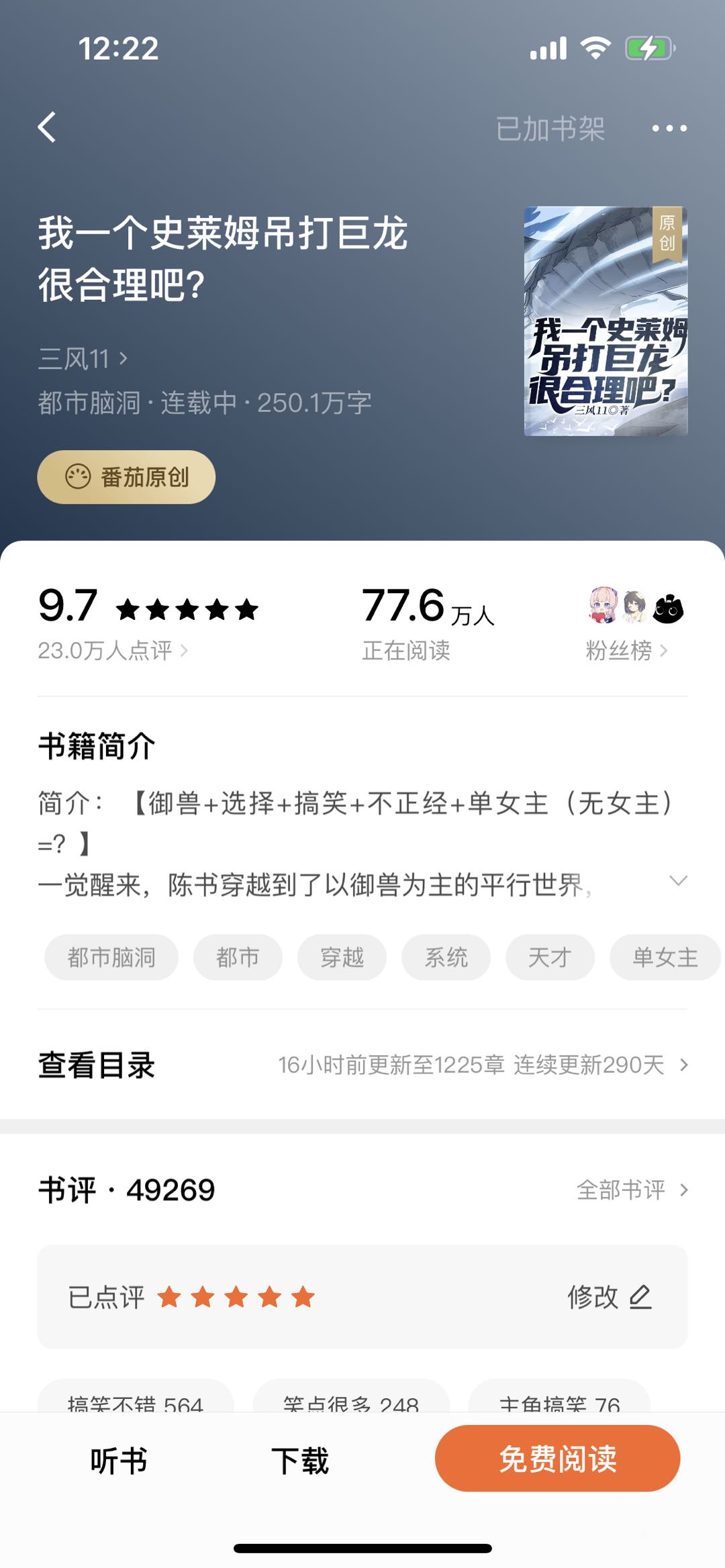Open the three-dot overflow menu
Viewport: 725px width, 1568px height.
pyautogui.click(x=669, y=128)
